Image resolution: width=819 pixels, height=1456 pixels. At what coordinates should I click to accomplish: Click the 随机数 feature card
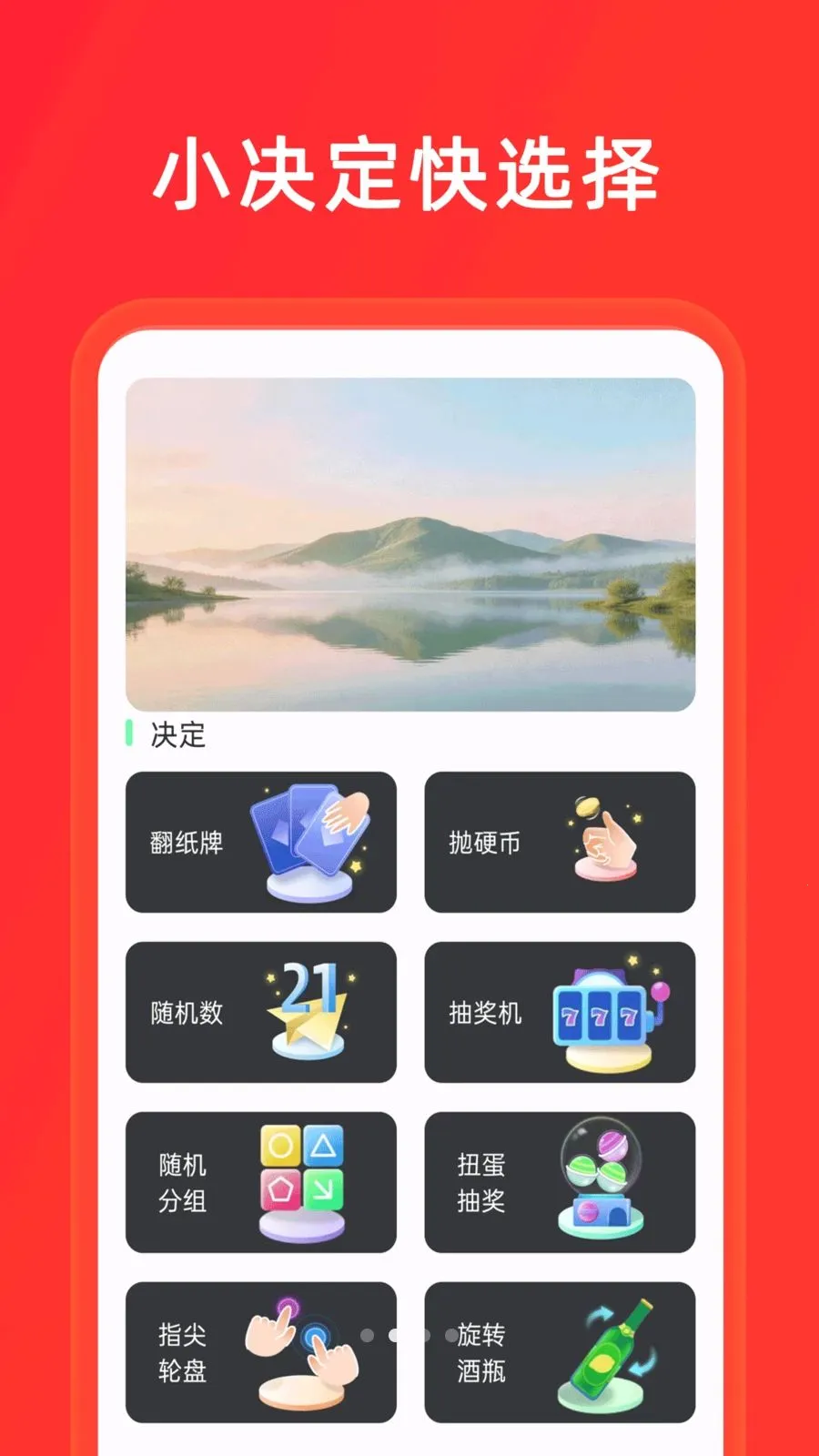(x=261, y=1012)
